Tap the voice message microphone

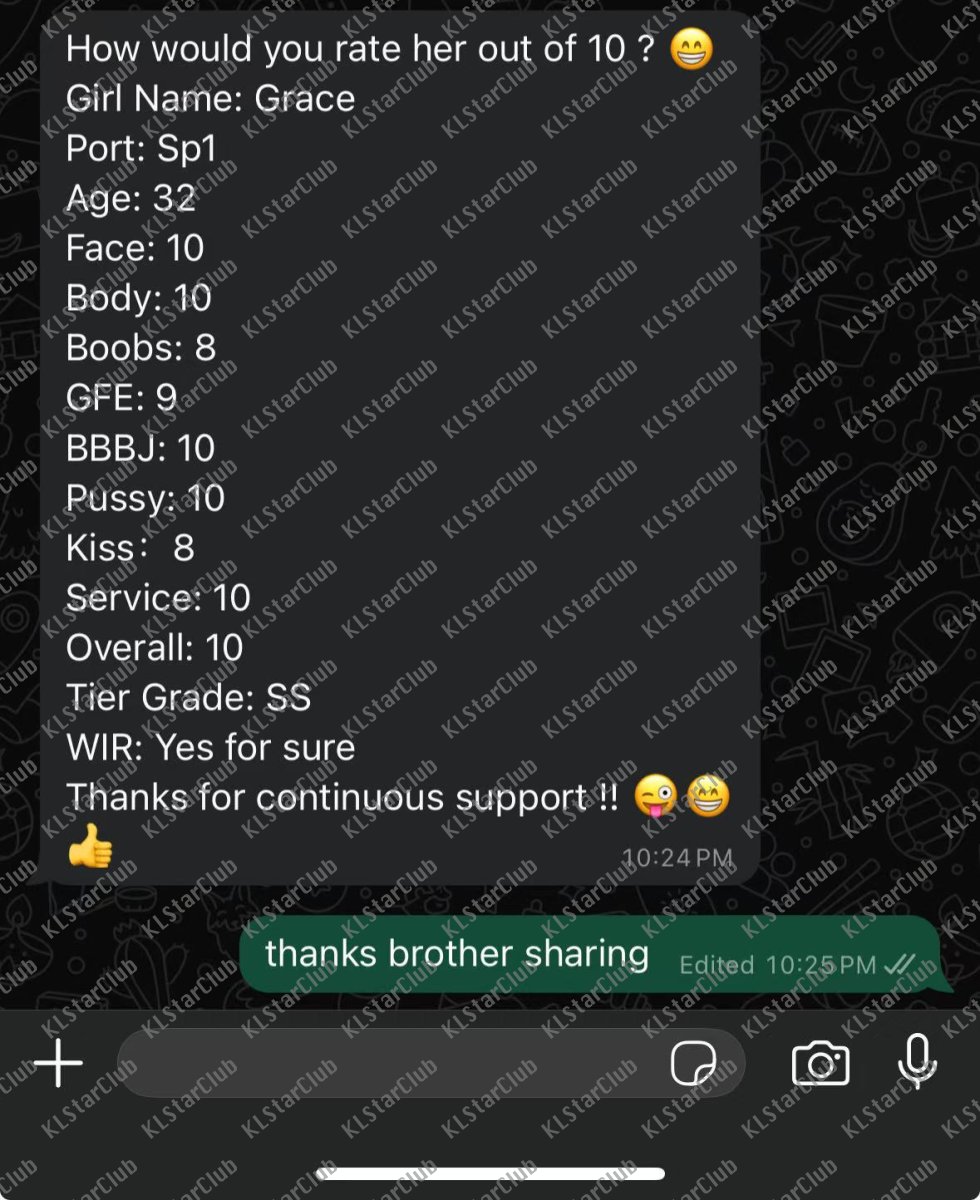(x=916, y=1062)
